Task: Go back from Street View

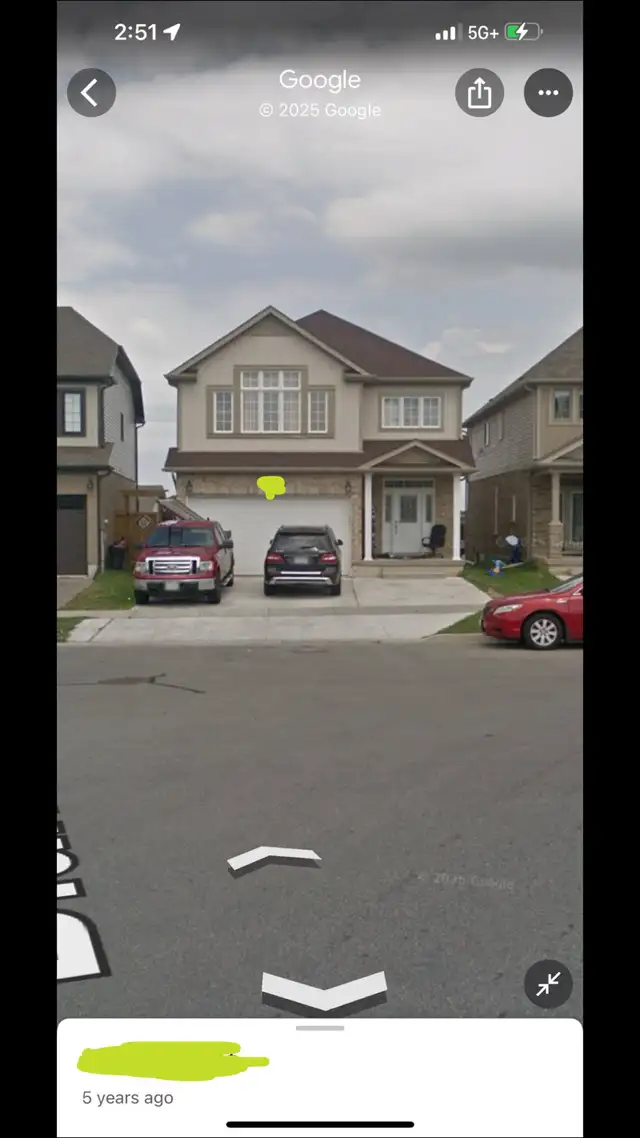Action: tap(91, 93)
